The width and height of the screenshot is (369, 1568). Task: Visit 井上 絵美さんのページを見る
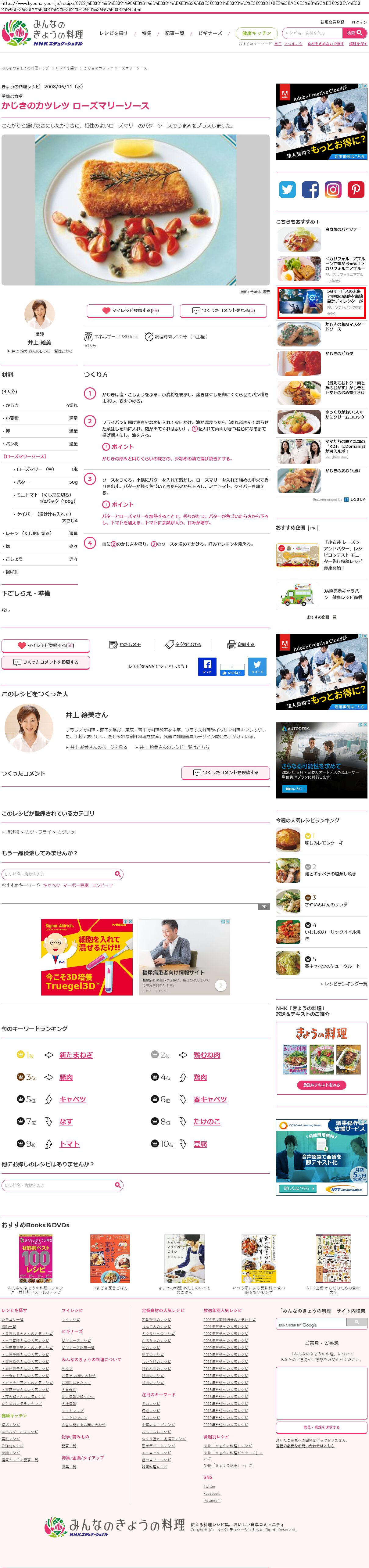(98, 747)
